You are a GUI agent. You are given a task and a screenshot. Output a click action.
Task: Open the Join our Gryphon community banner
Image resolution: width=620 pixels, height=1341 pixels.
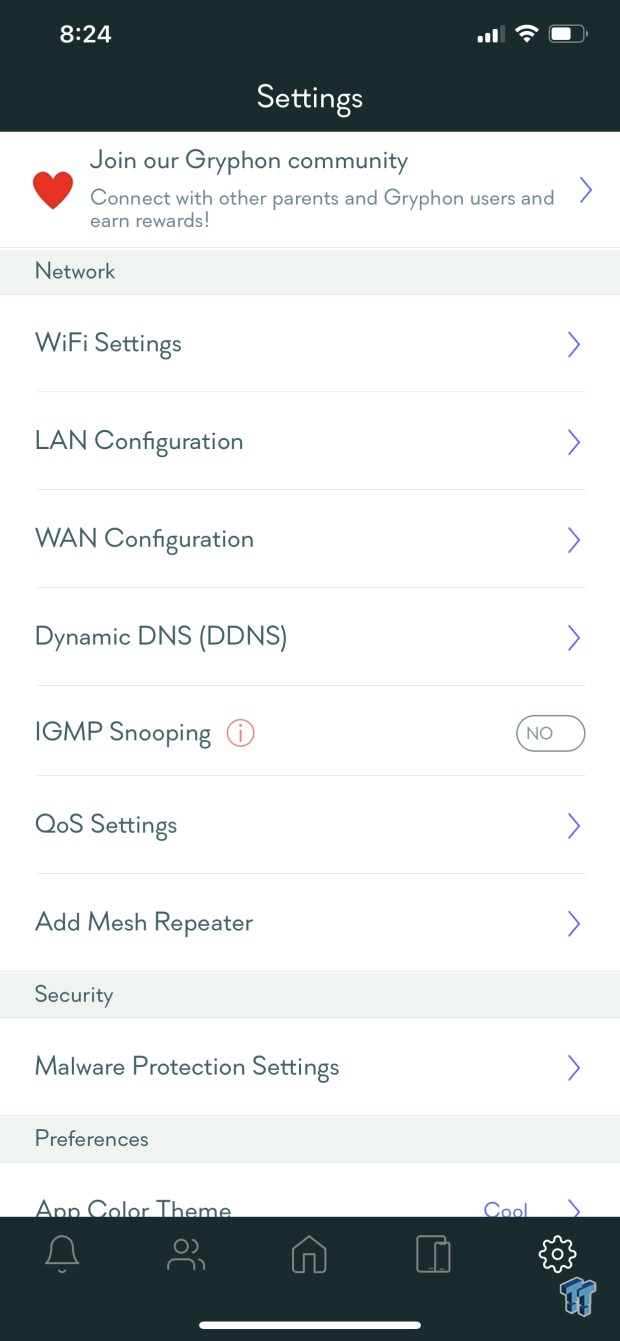[x=310, y=189]
